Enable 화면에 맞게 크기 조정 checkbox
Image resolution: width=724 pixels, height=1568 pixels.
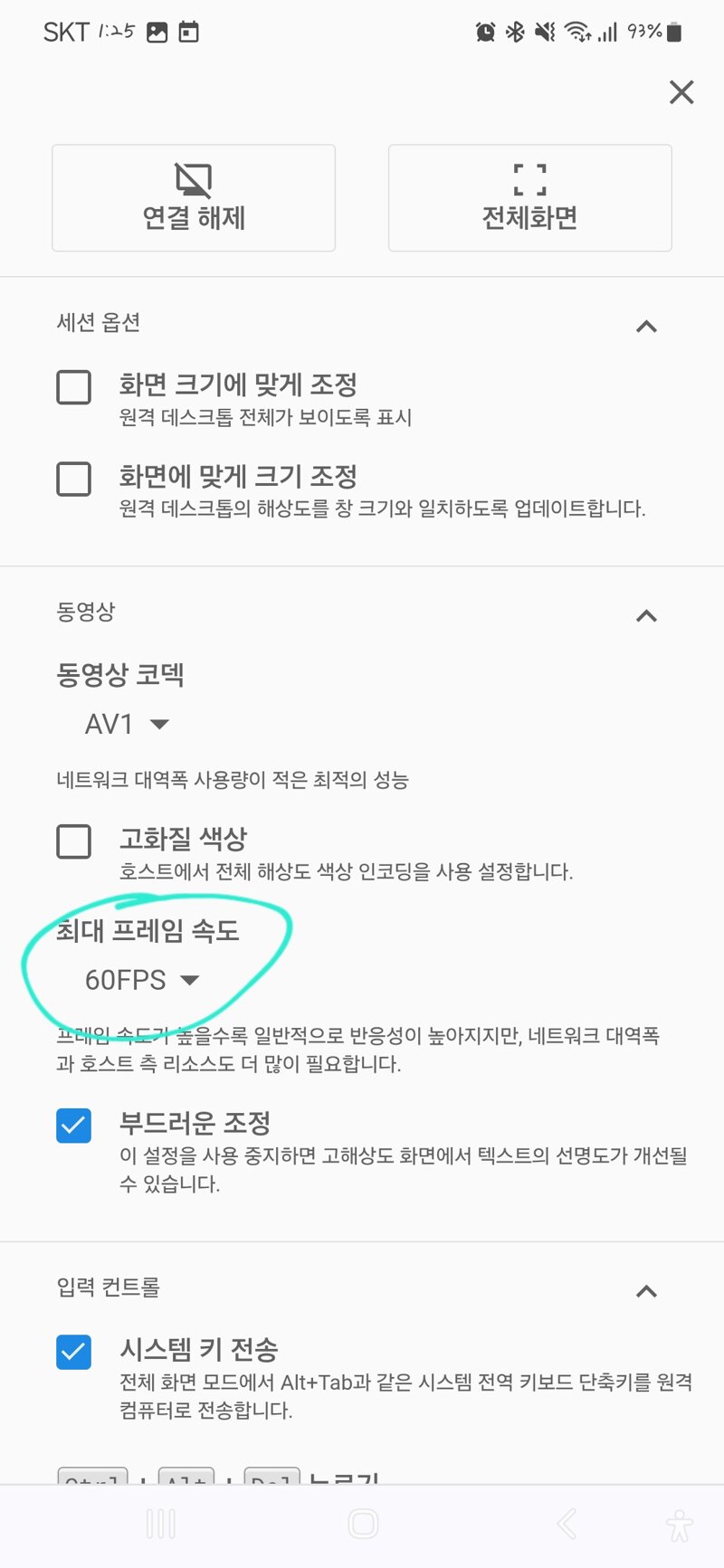pos(74,479)
